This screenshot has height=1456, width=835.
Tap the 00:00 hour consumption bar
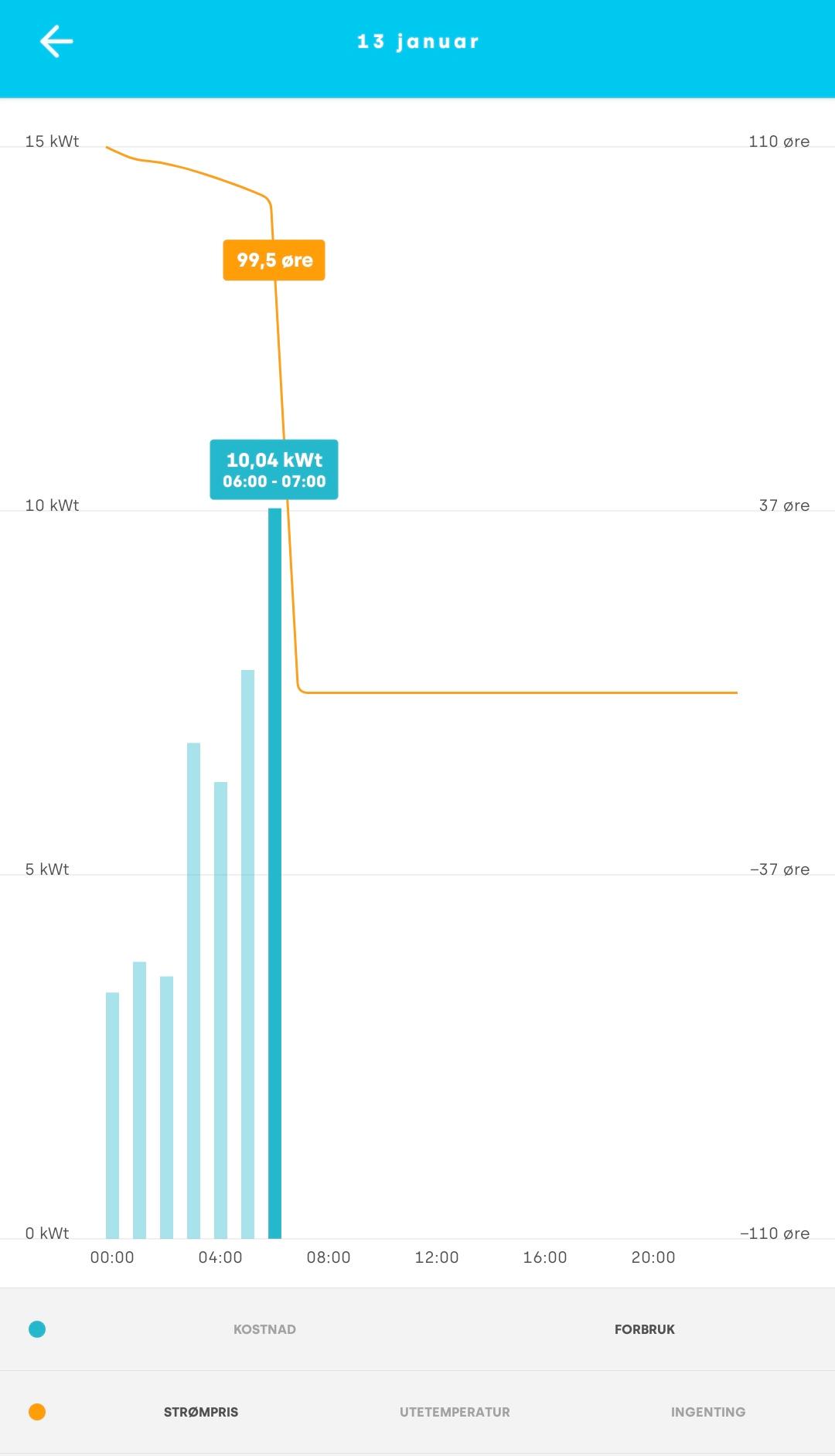point(112,1115)
